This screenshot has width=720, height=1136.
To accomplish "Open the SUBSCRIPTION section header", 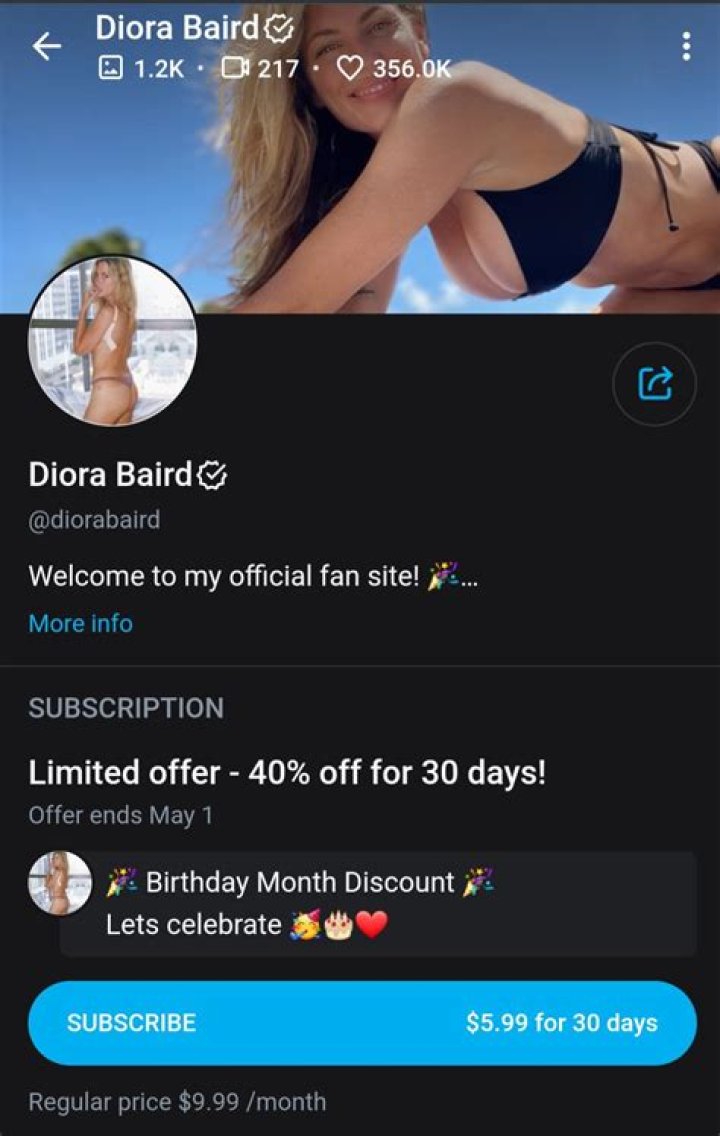I will pyautogui.click(x=127, y=709).
